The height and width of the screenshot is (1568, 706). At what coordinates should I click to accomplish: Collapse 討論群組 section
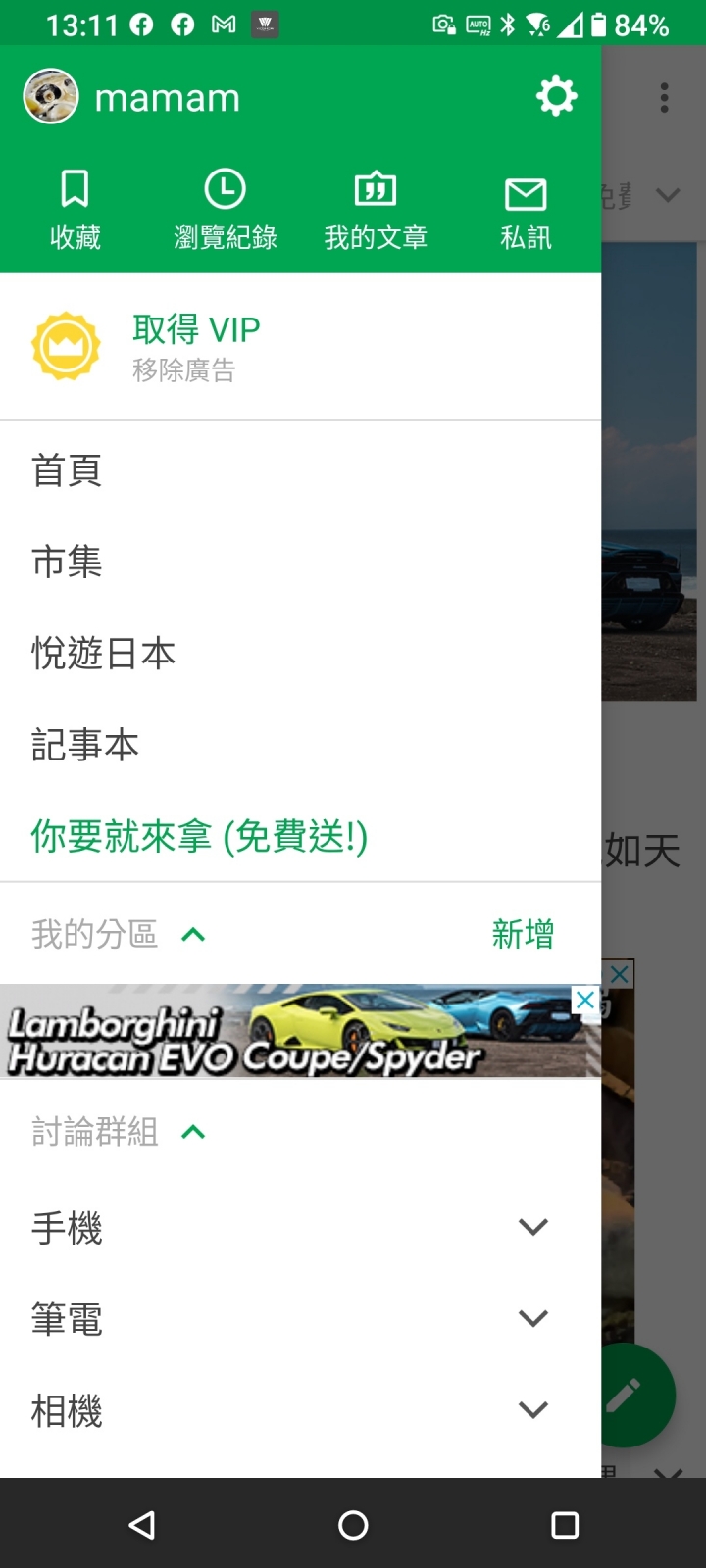point(194,1133)
